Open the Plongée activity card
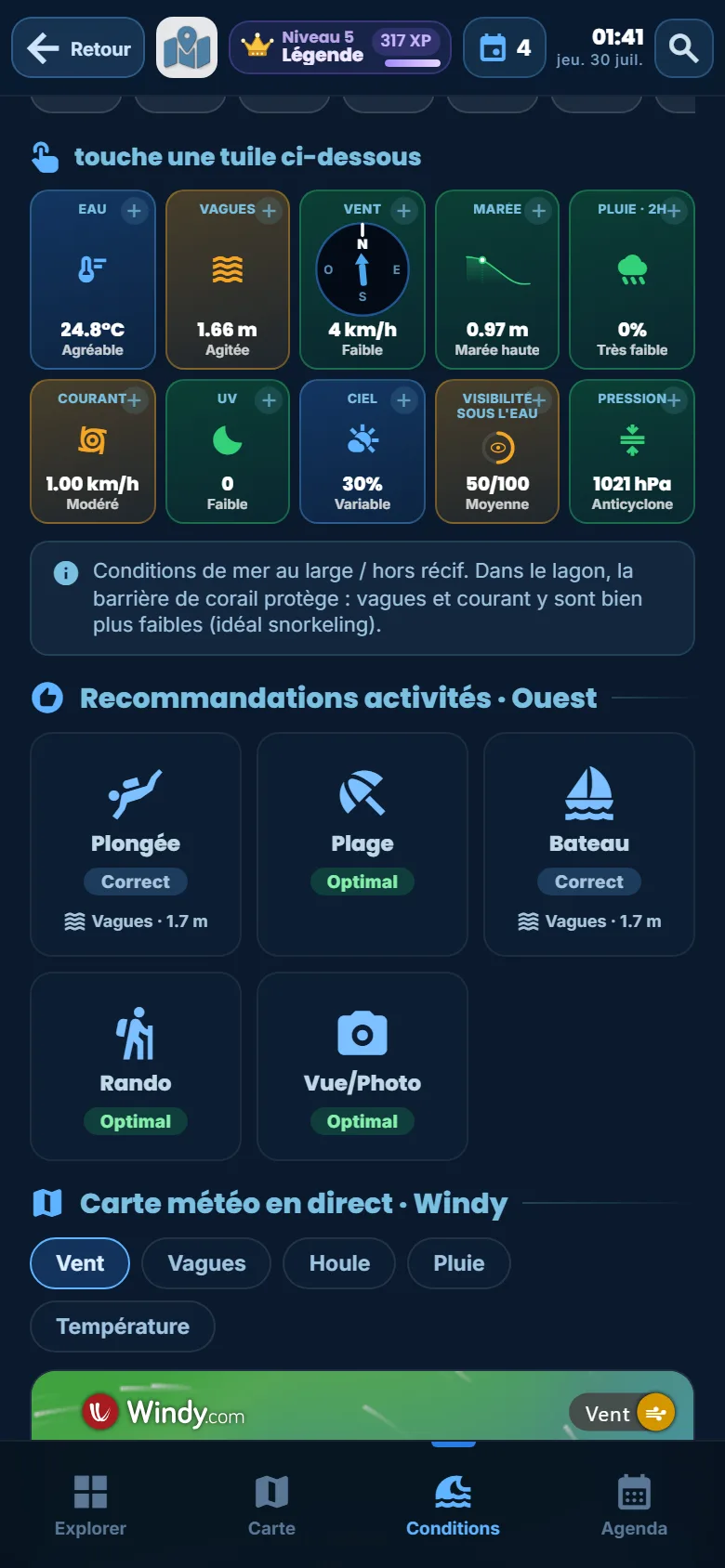This screenshot has height=1568, width=725. tap(136, 844)
